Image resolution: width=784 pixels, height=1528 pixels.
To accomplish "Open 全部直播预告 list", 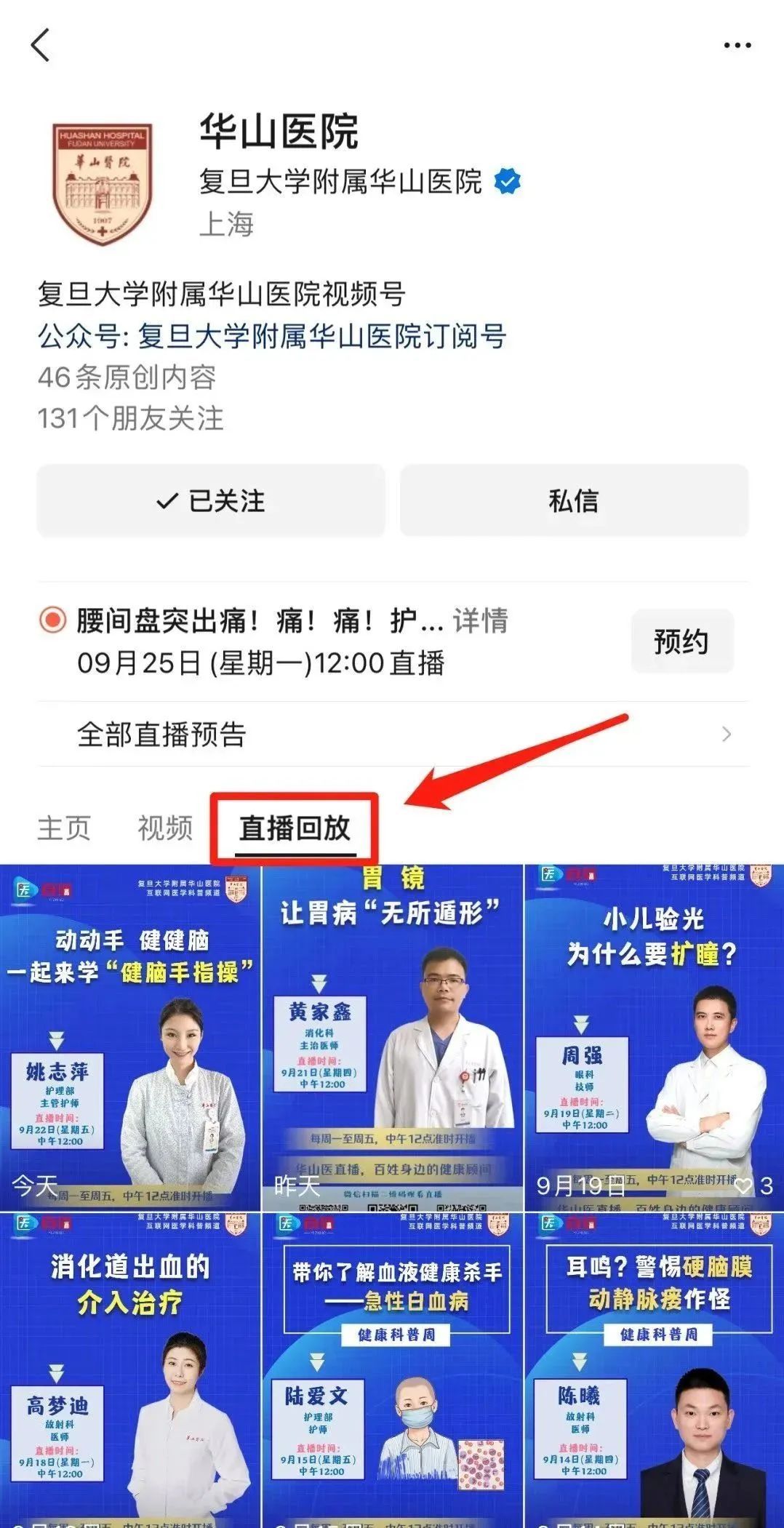I will pos(393,734).
